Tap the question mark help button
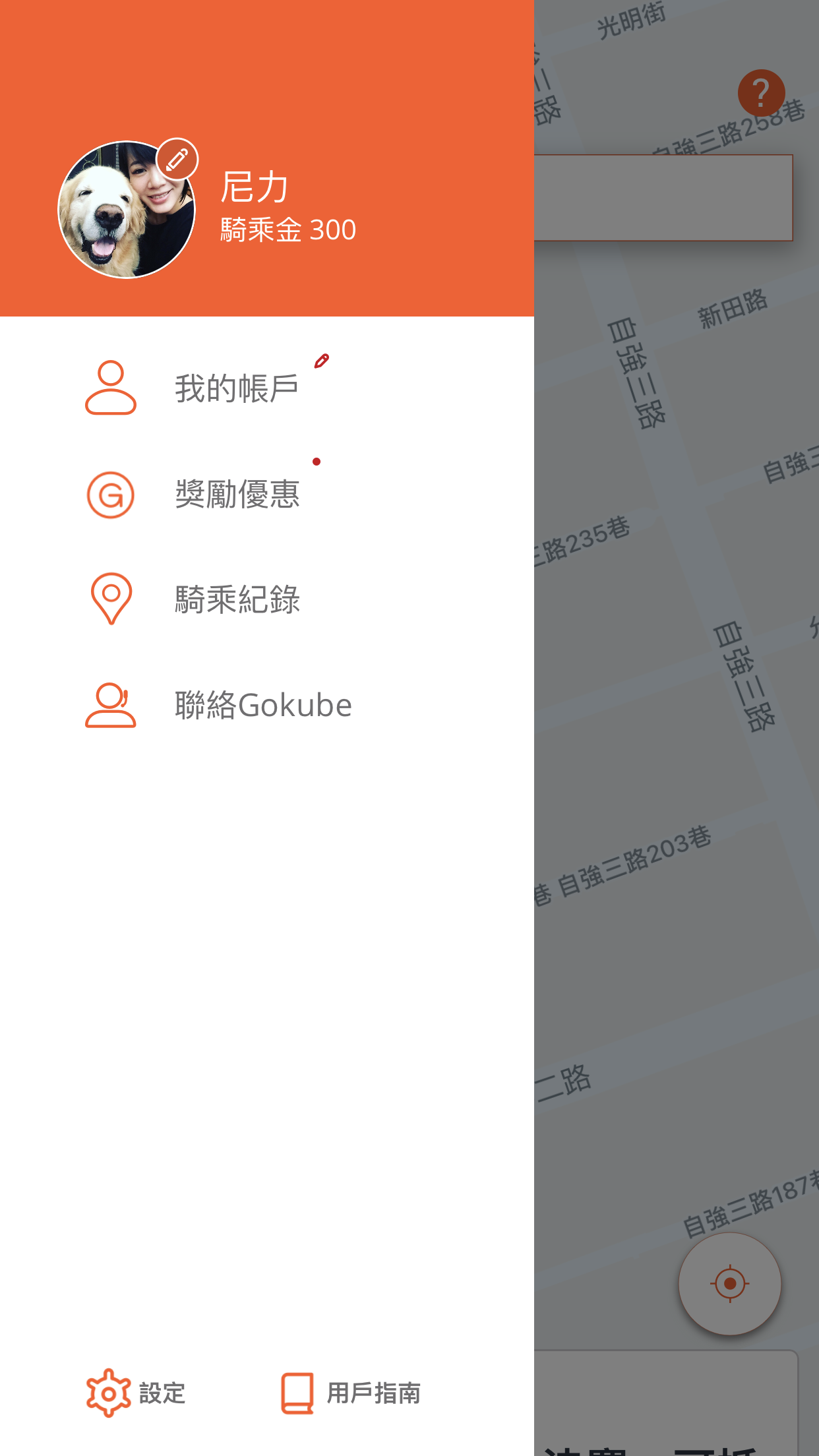 pyautogui.click(x=761, y=93)
